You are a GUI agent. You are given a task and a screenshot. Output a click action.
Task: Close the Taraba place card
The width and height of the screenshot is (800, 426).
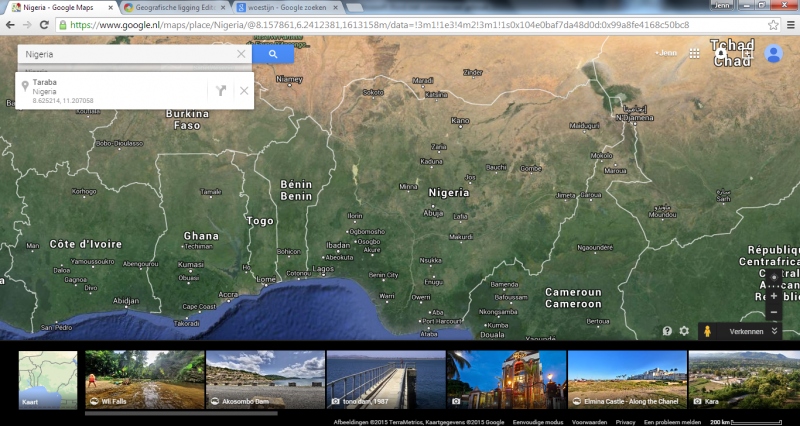tap(244, 91)
